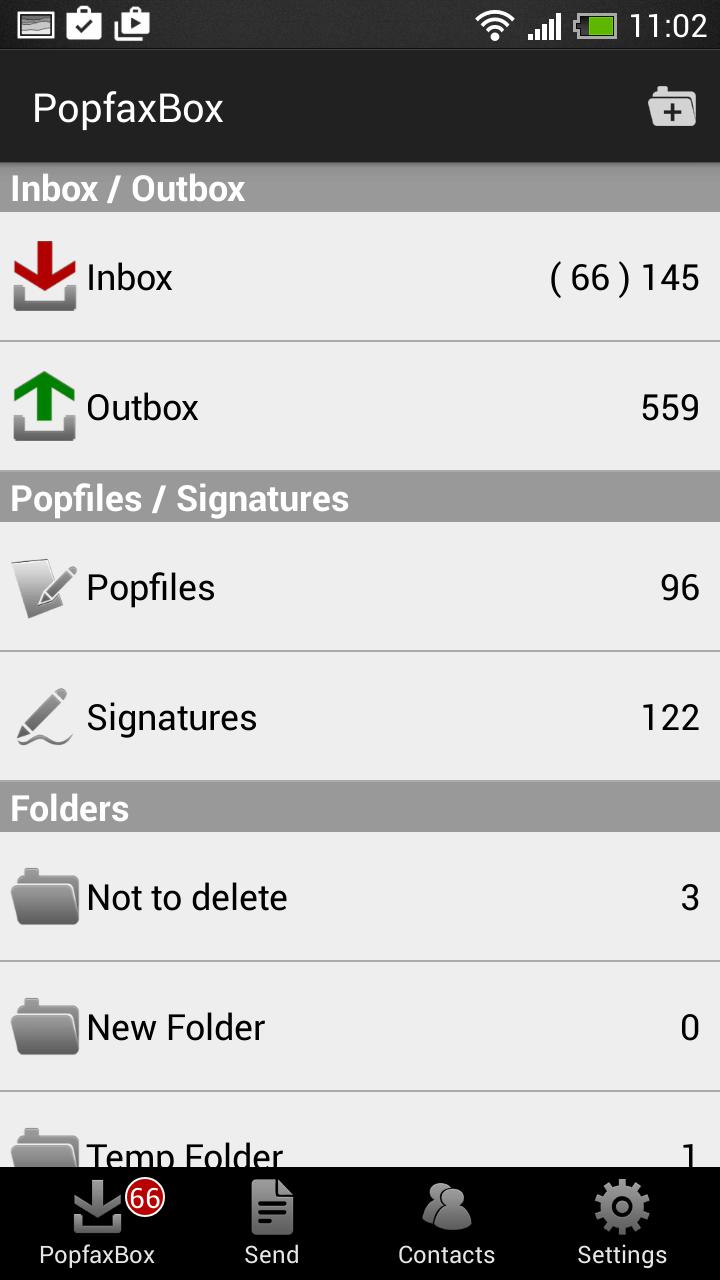Tap the battery indicator in the status bar
The width and height of the screenshot is (720, 1280).
595,24
